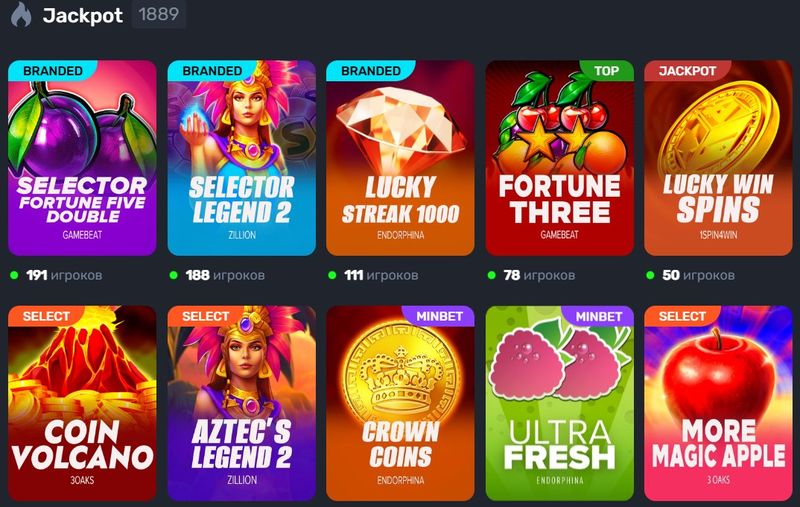Play Fortune Three by Gamebeat

[x=560, y=158]
